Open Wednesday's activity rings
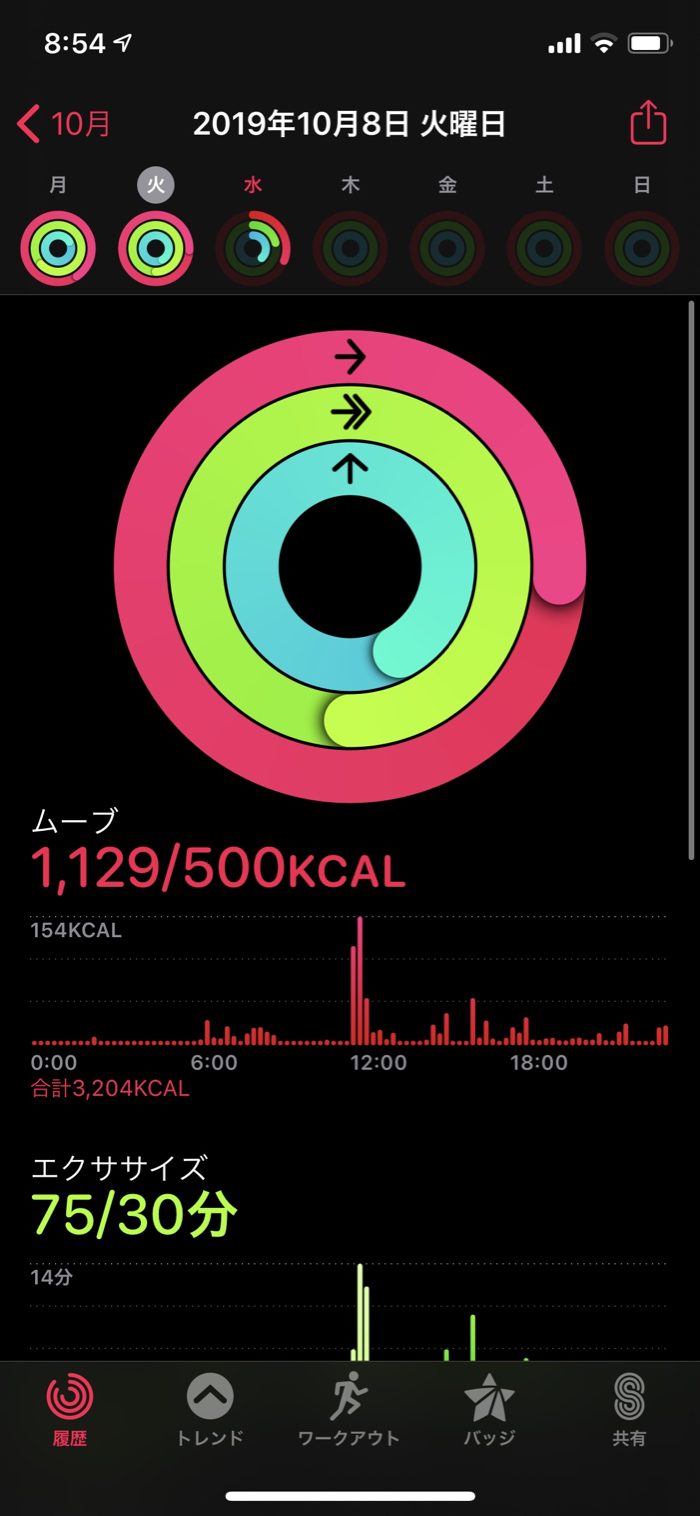 pyautogui.click(x=253, y=249)
